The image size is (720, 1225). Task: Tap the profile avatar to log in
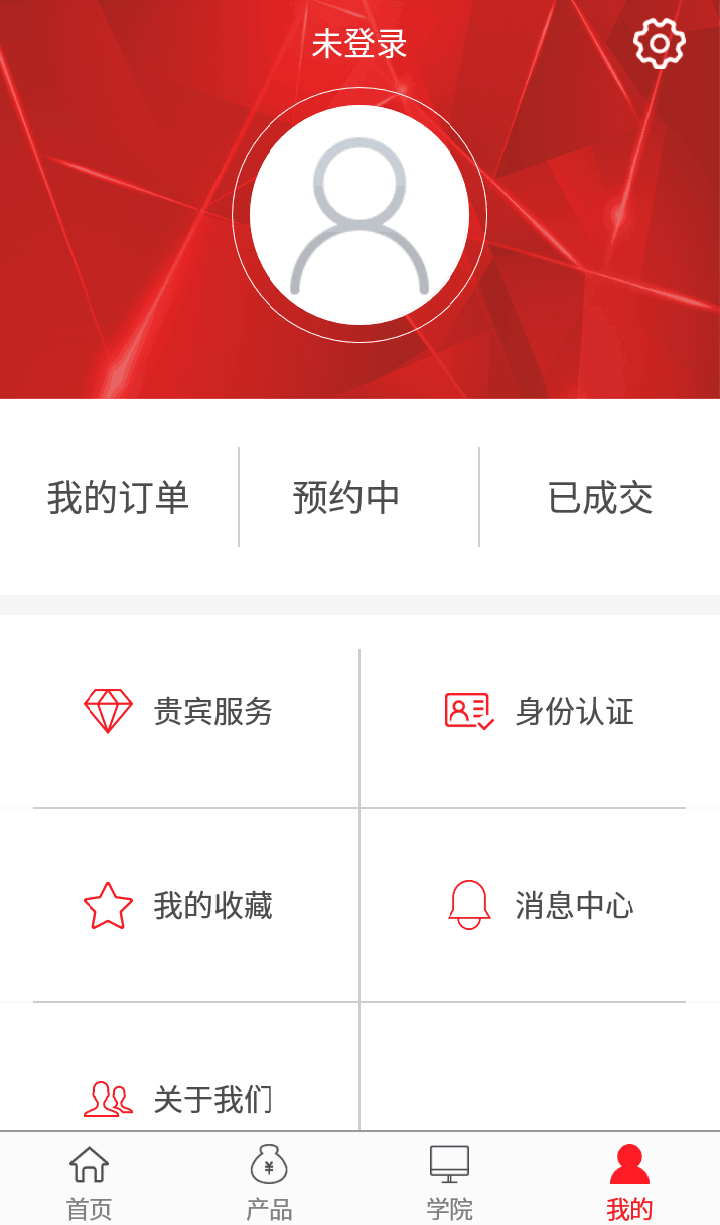[x=359, y=215]
